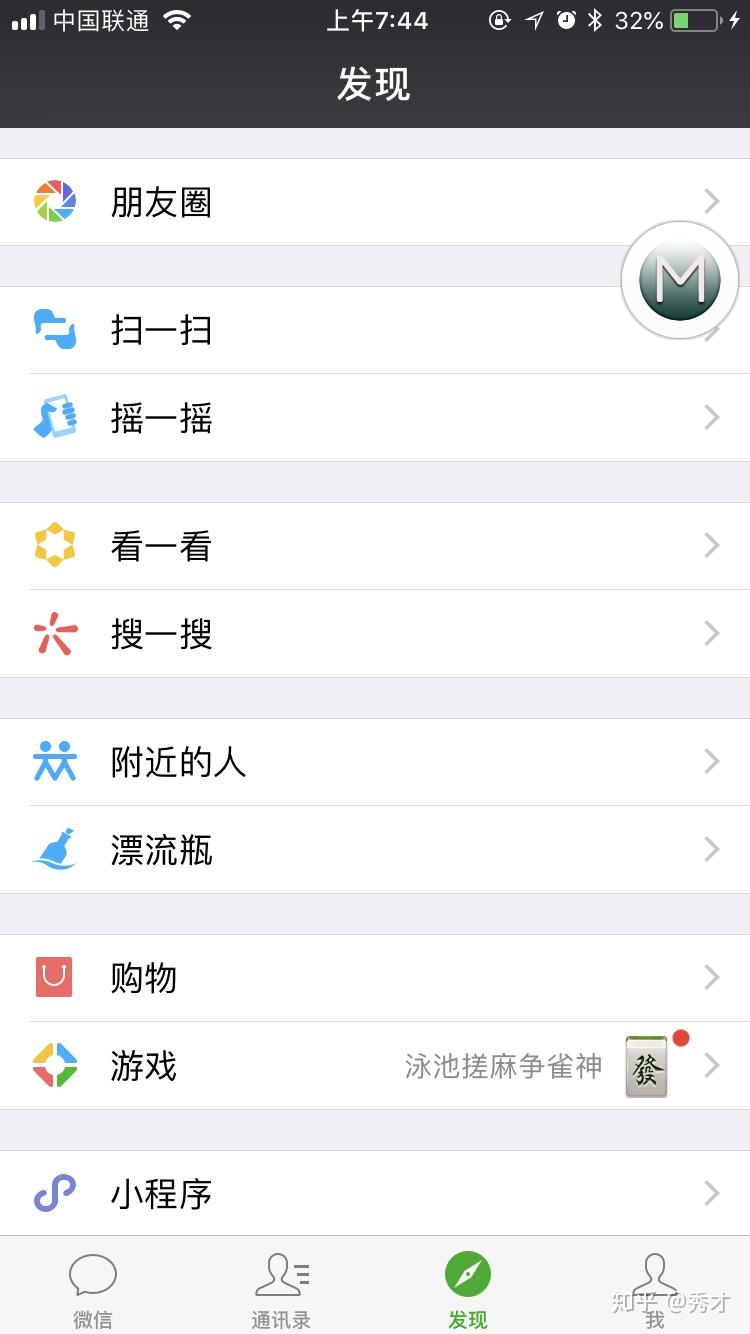Expand the 游戏 row chevron
The height and width of the screenshot is (1334, 750).
(711, 1065)
